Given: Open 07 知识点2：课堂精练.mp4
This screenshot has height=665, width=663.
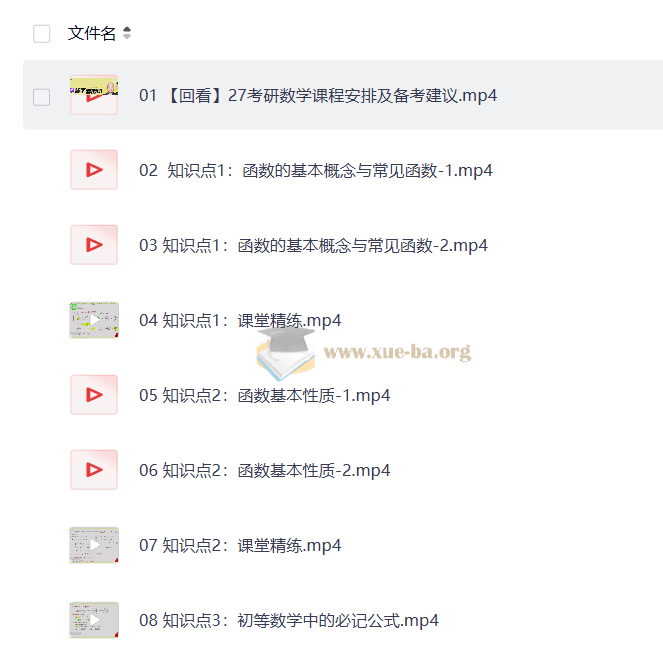Looking at the screenshot, I should click(x=240, y=545).
